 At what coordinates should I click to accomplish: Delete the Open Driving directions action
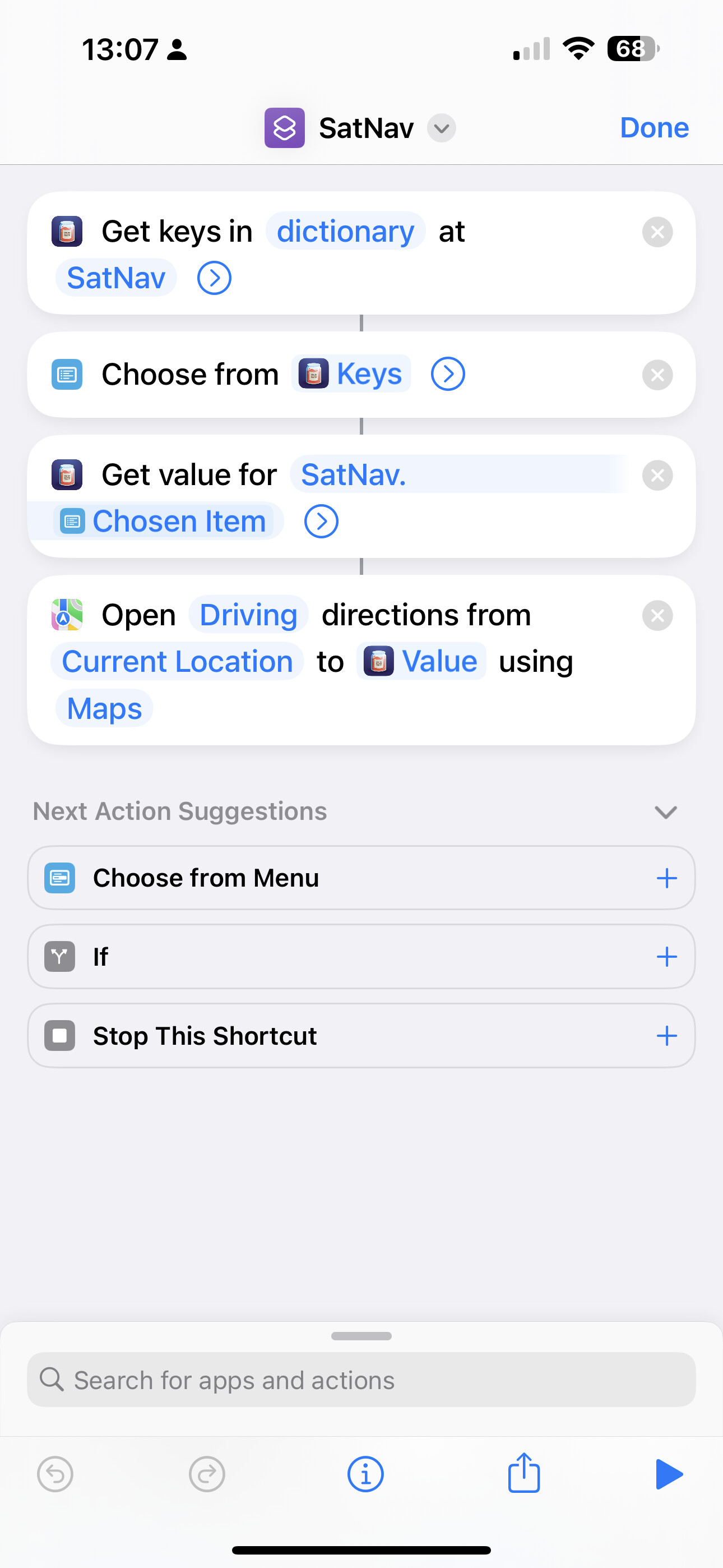click(x=657, y=615)
